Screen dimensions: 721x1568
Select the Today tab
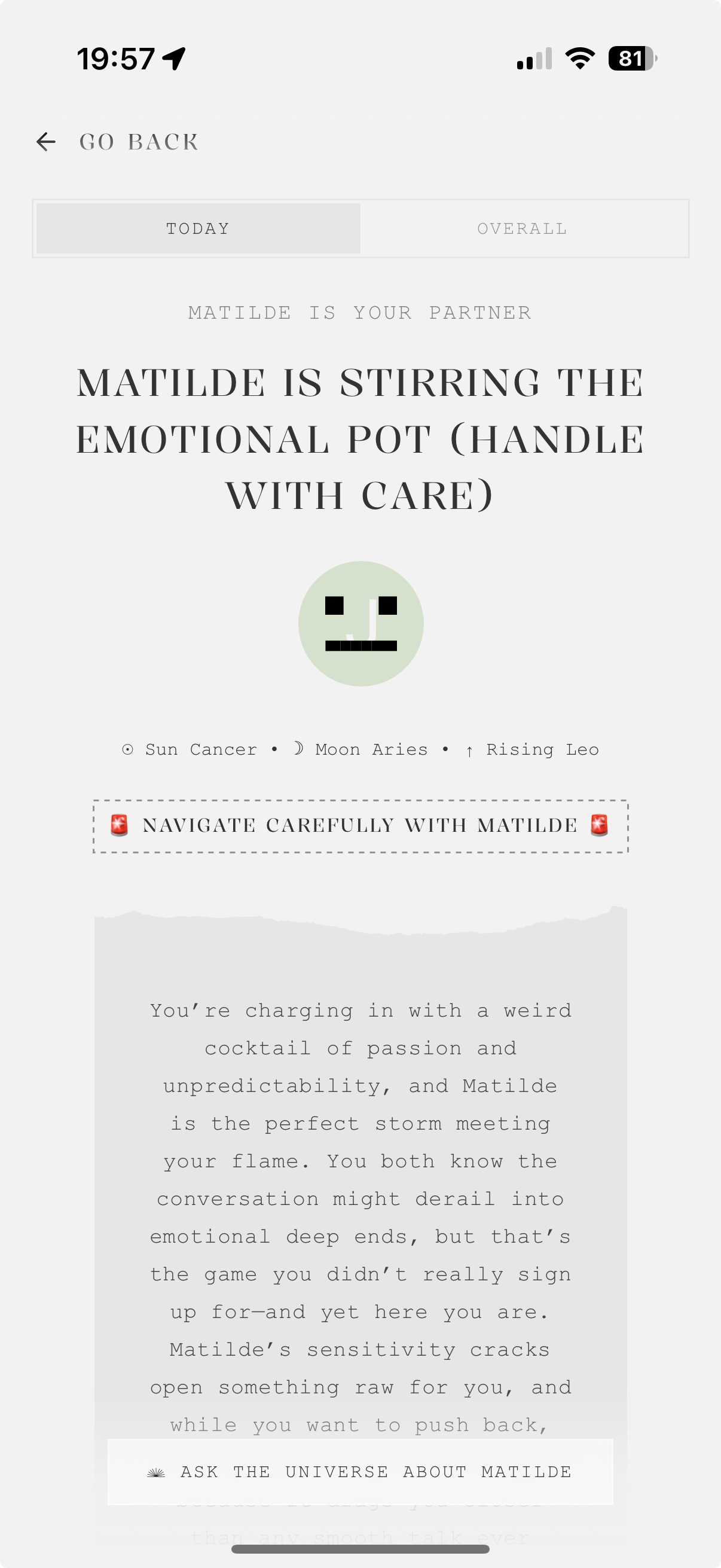[x=198, y=228]
